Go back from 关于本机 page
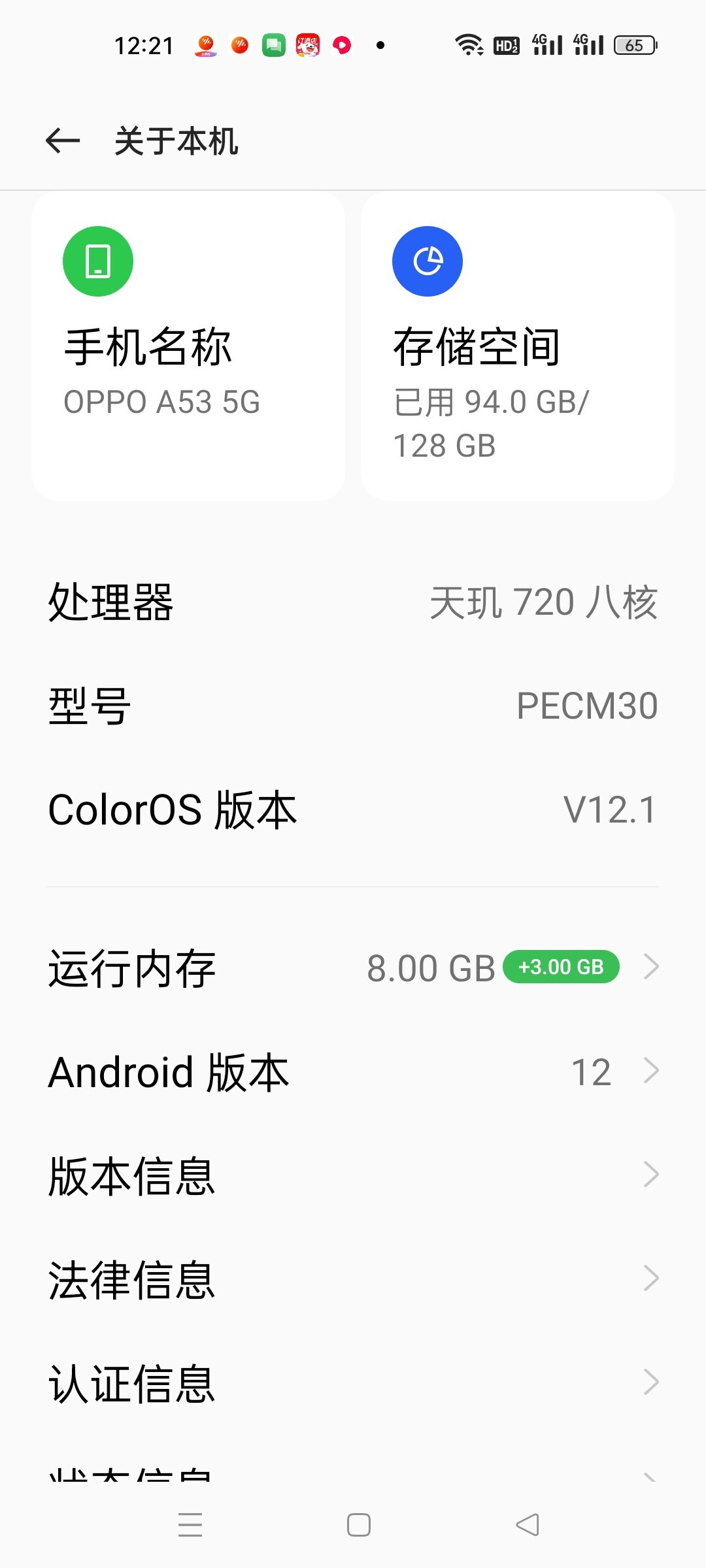Screen dimensions: 706x1568 pos(63,140)
